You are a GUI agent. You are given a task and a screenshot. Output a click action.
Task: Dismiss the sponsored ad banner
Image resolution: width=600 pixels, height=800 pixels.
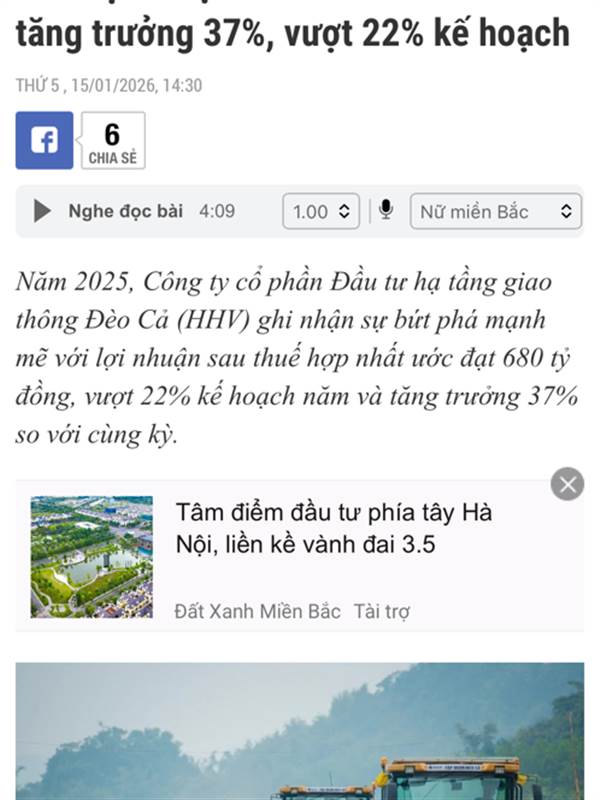coord(567,484)
